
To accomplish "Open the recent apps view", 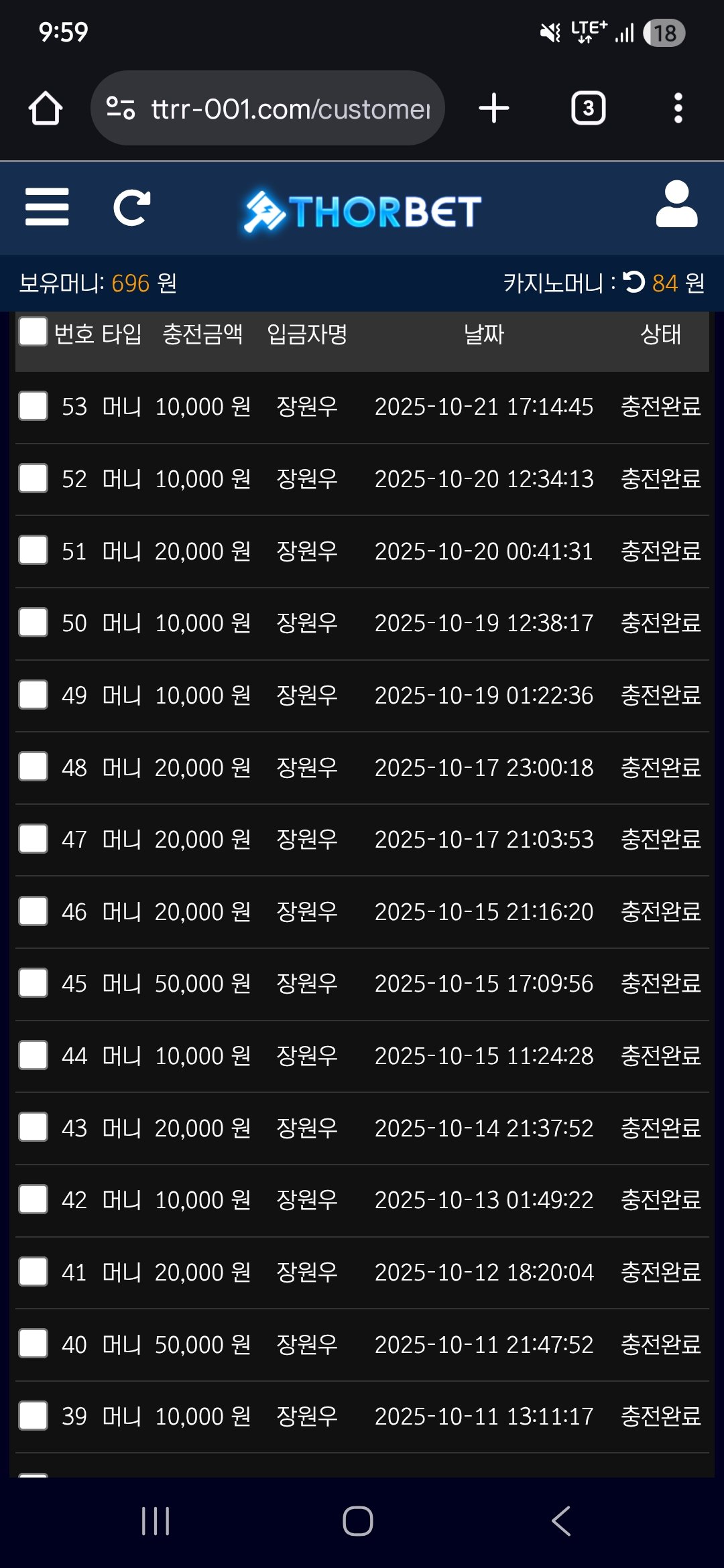I will tap(156, 1521).
